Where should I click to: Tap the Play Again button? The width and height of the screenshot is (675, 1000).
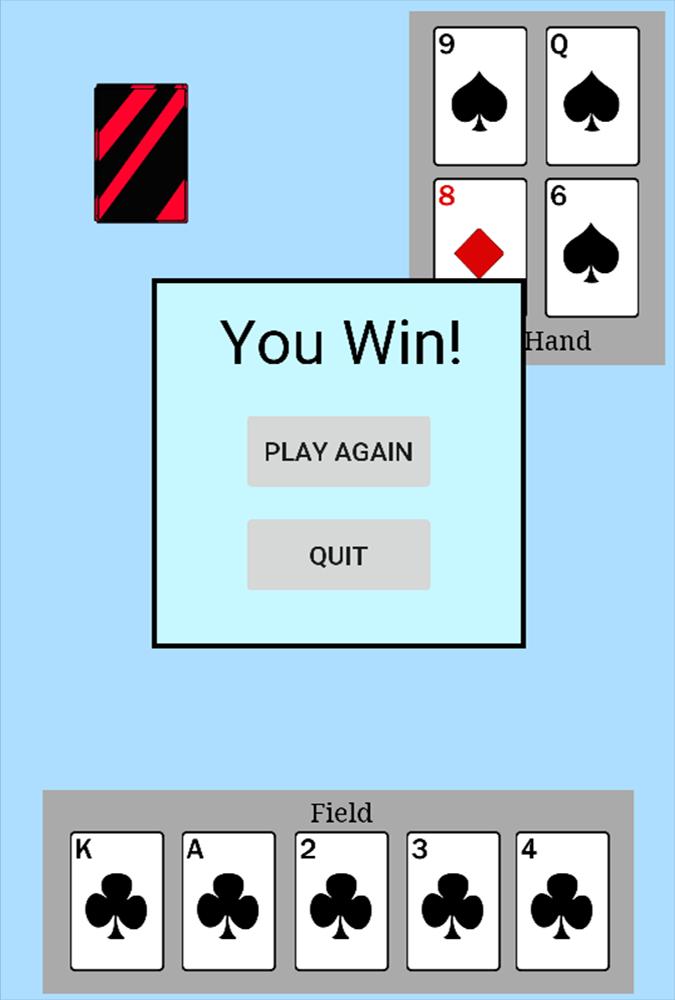click(339, 452)
